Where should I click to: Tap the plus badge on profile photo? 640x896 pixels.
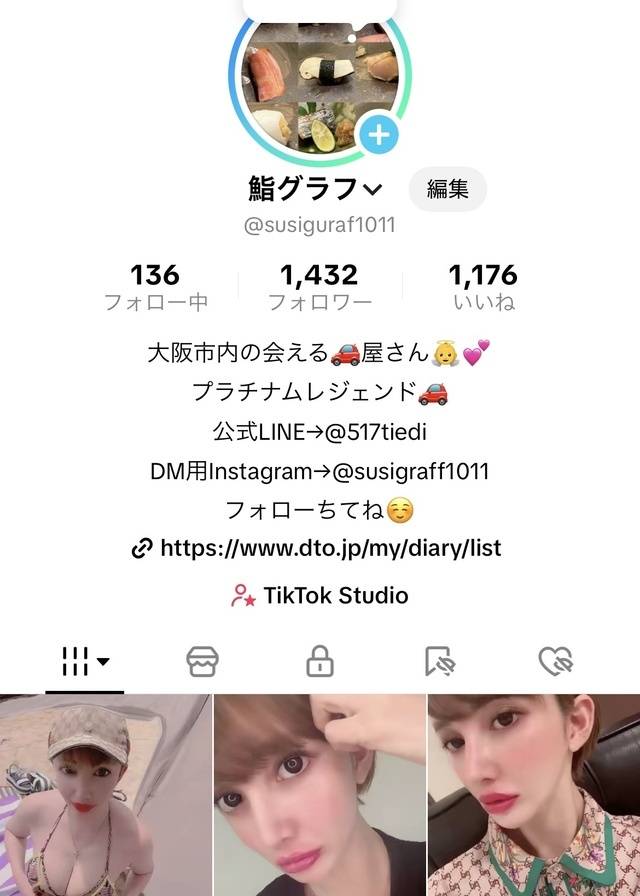point(378,136)
